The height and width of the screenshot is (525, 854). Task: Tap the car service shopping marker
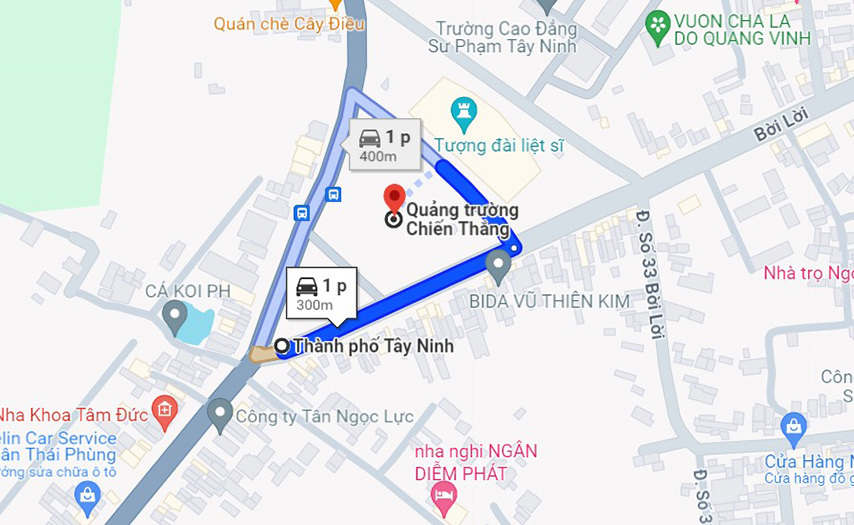88,494
